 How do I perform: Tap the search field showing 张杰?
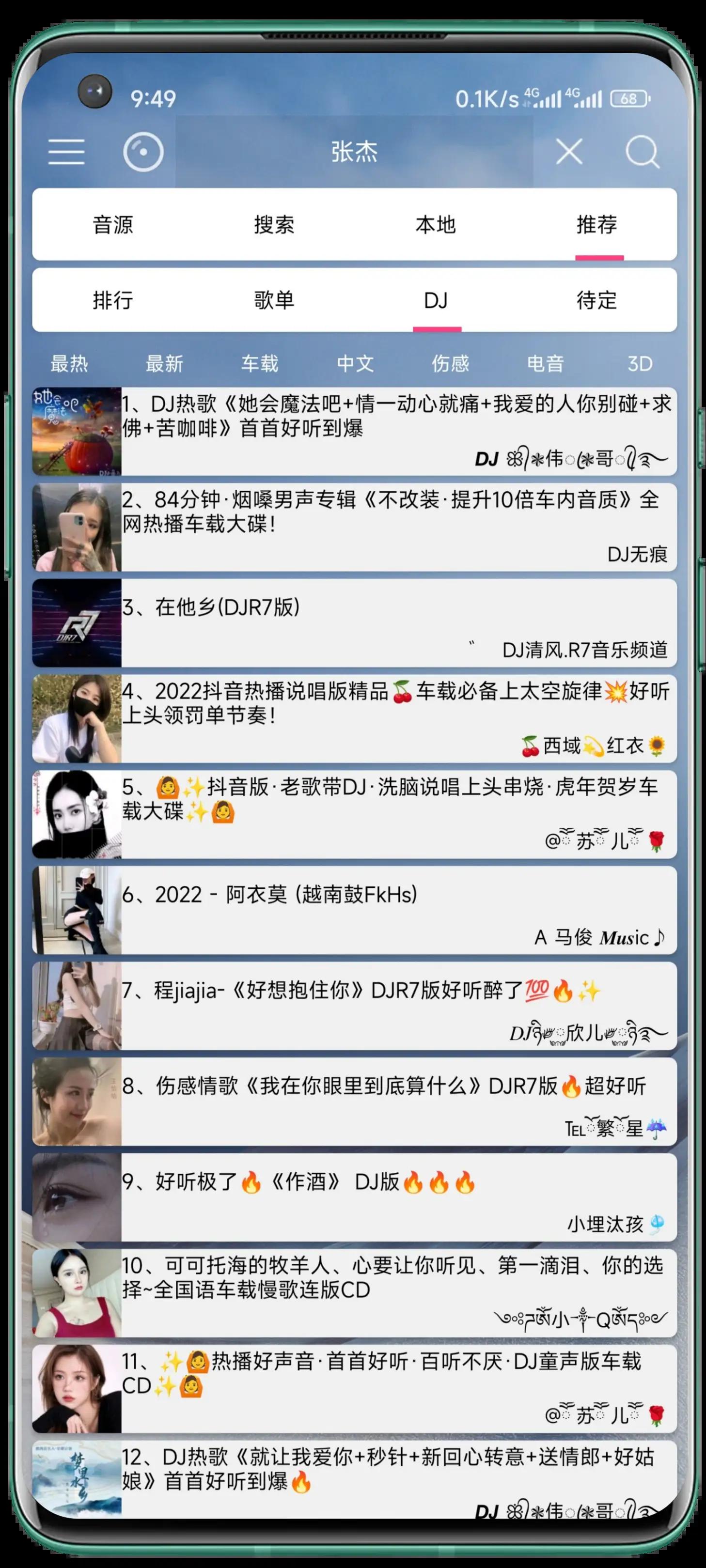coord(353,152)
